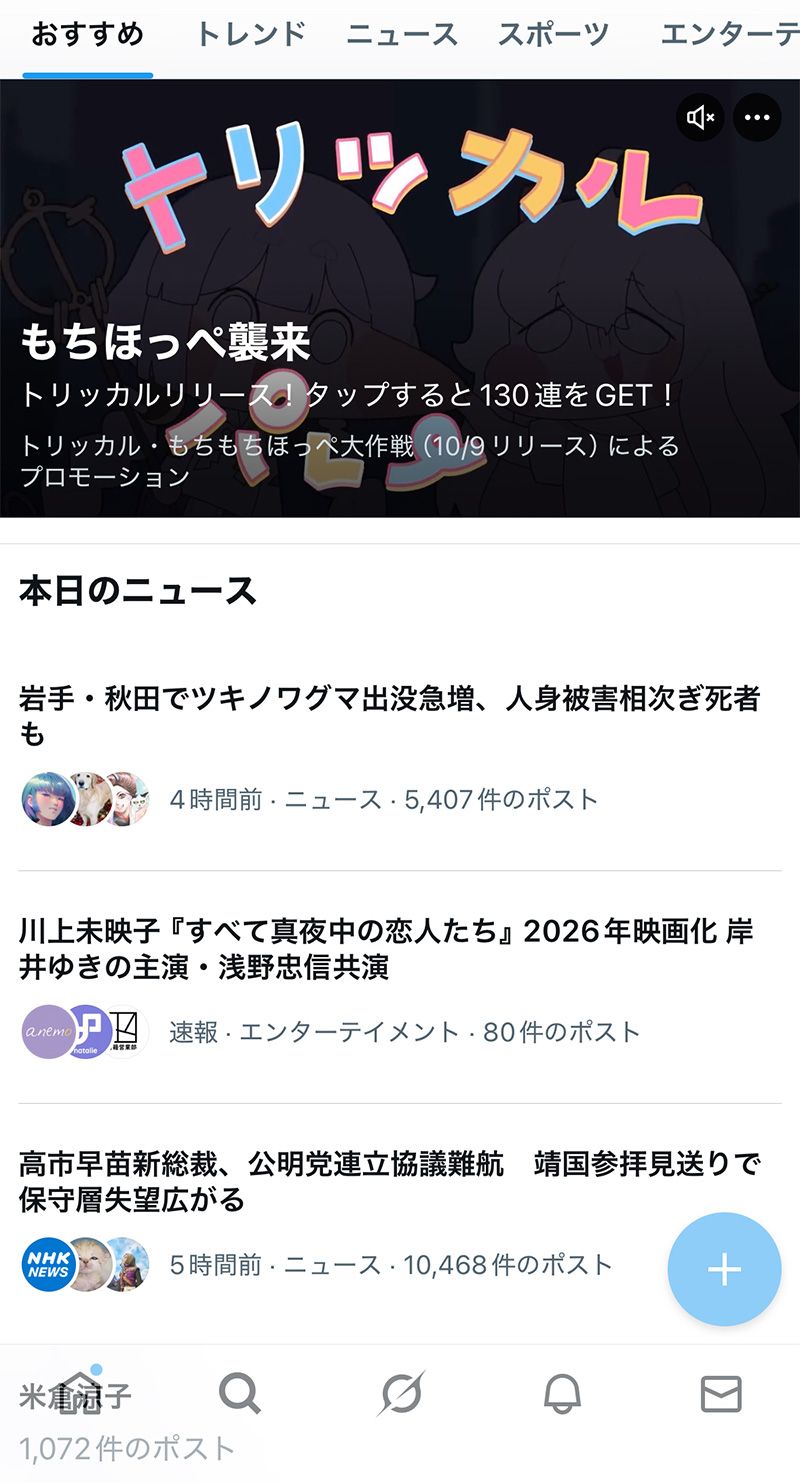Unmute the promoted video sound

click(x=701, y=117)
